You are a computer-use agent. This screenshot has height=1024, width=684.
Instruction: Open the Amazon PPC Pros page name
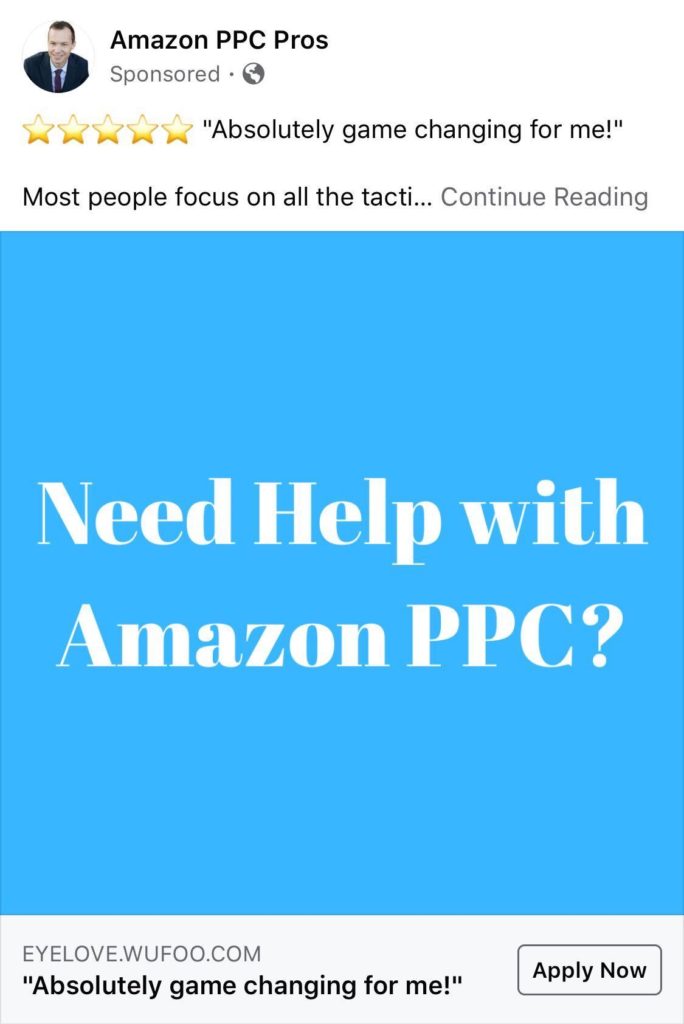pos(218,40)
